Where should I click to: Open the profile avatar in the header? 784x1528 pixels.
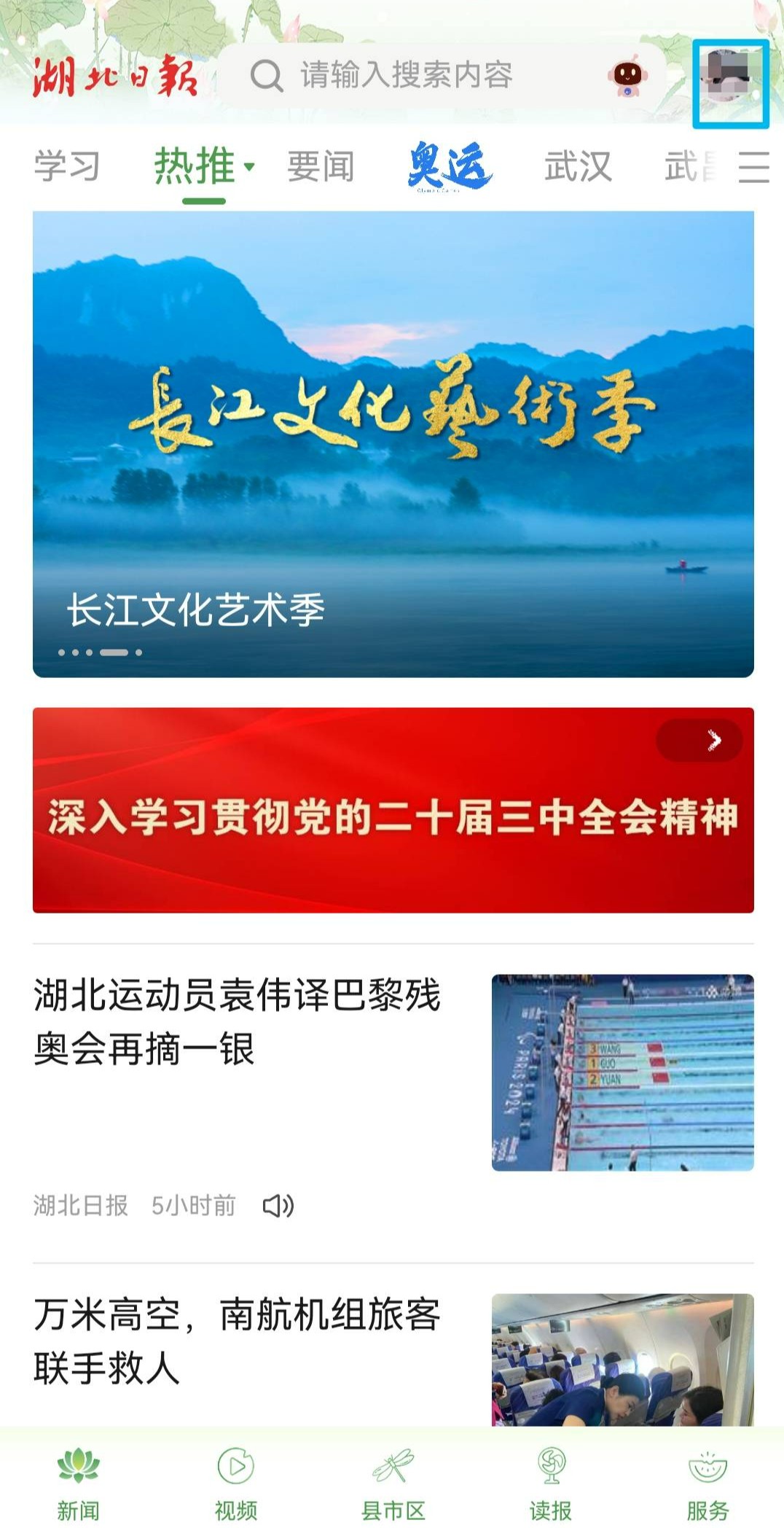tap(730, 83)
